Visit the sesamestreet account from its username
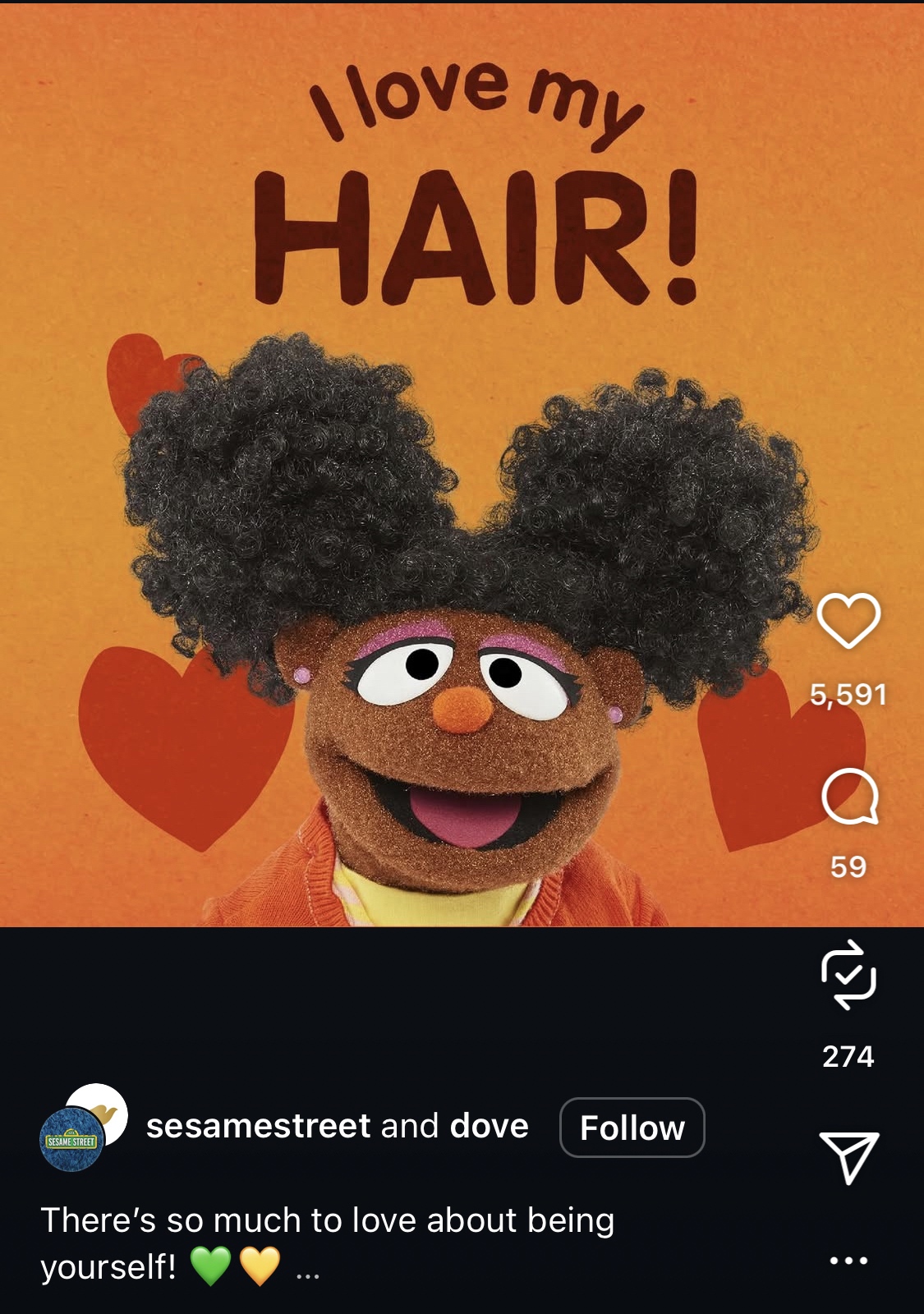The height and width of the screenshot is (1314, 924). 258,1126
